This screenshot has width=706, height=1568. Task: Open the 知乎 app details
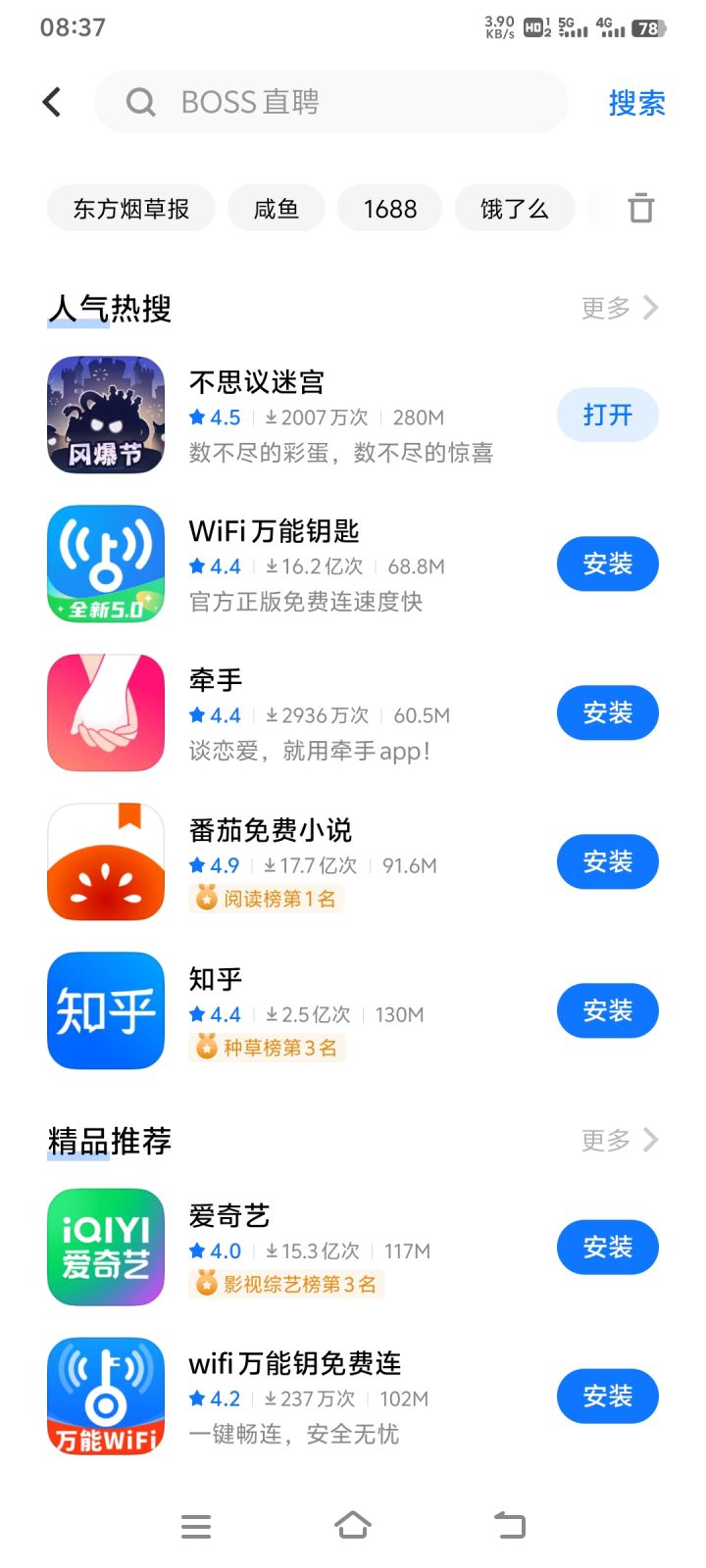point(294,1010)
